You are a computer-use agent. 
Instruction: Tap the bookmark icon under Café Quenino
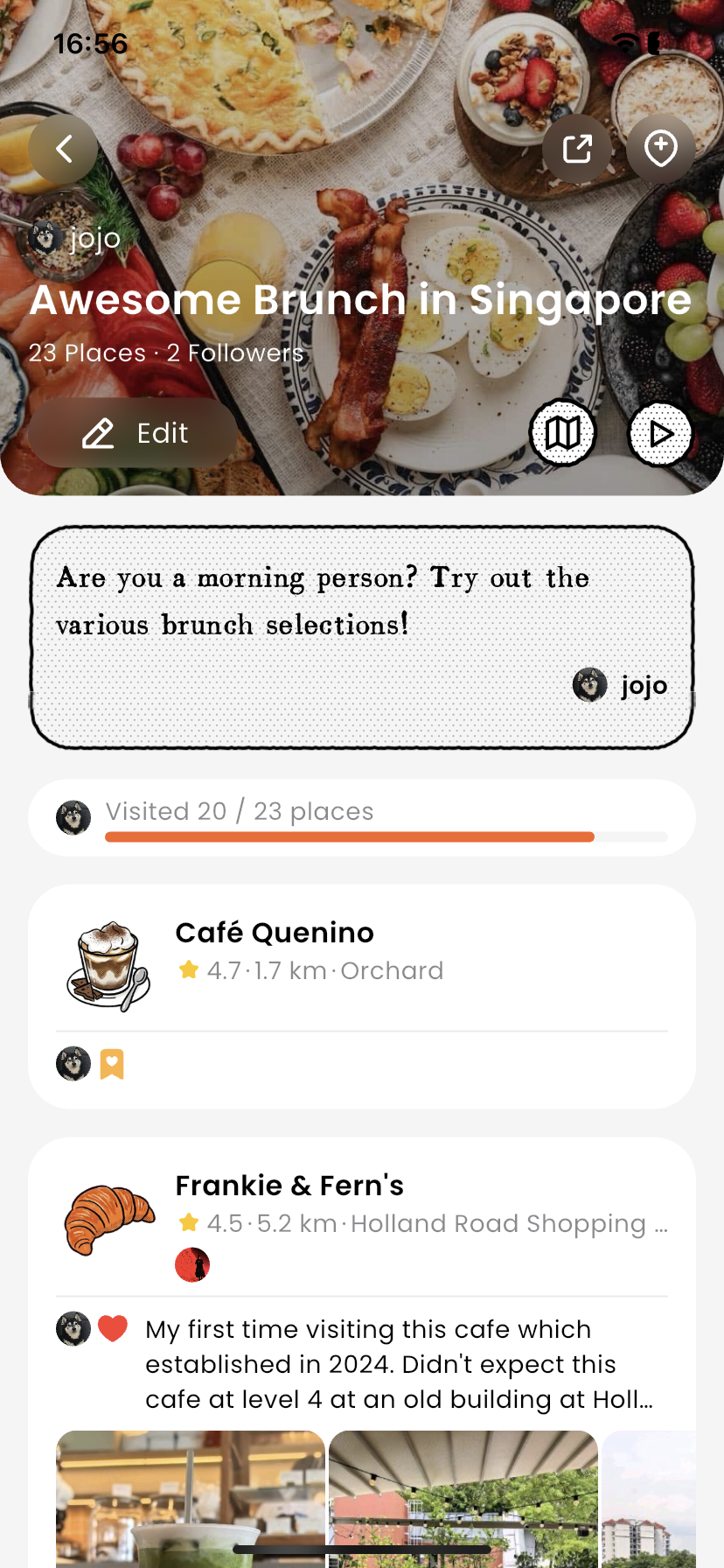112,1064
